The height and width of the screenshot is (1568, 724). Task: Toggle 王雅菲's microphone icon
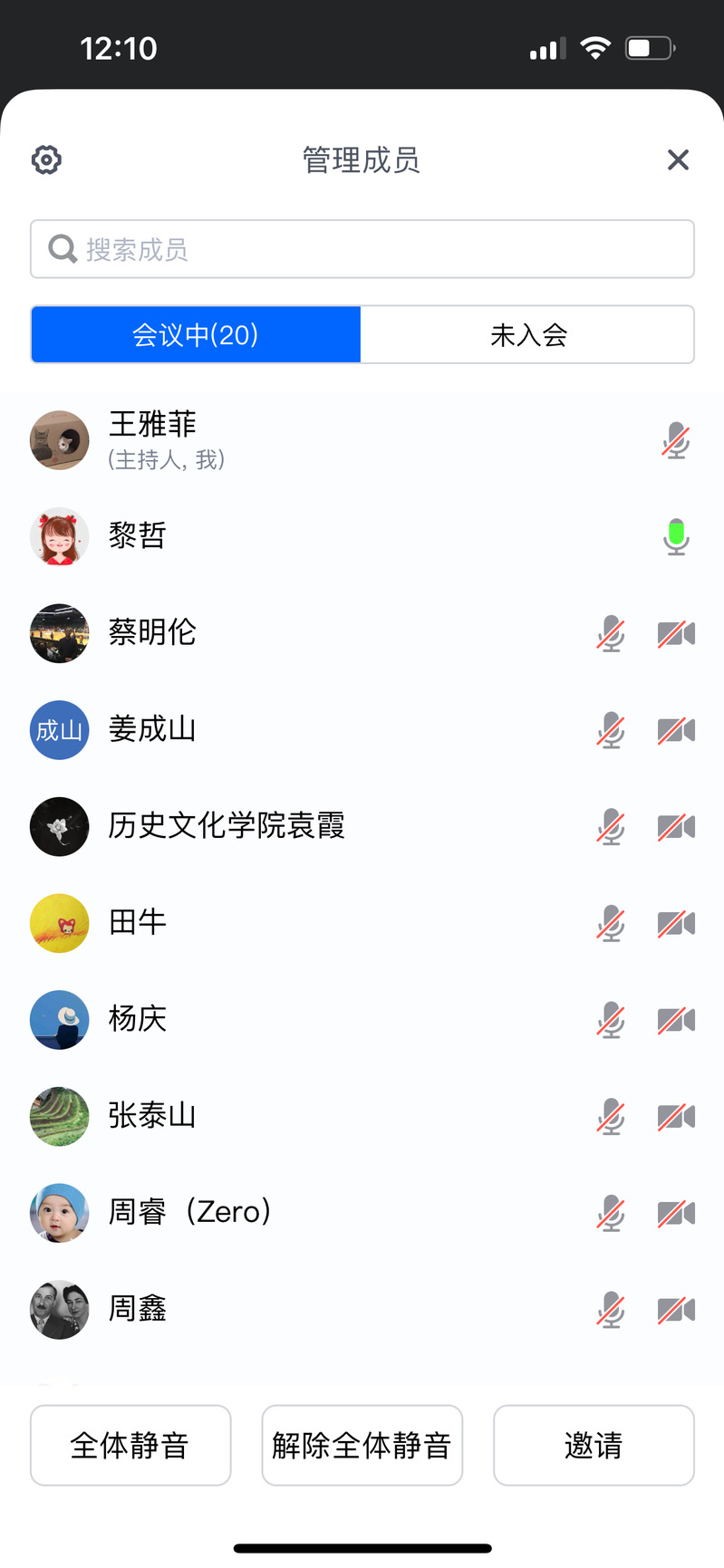(676, 441)
